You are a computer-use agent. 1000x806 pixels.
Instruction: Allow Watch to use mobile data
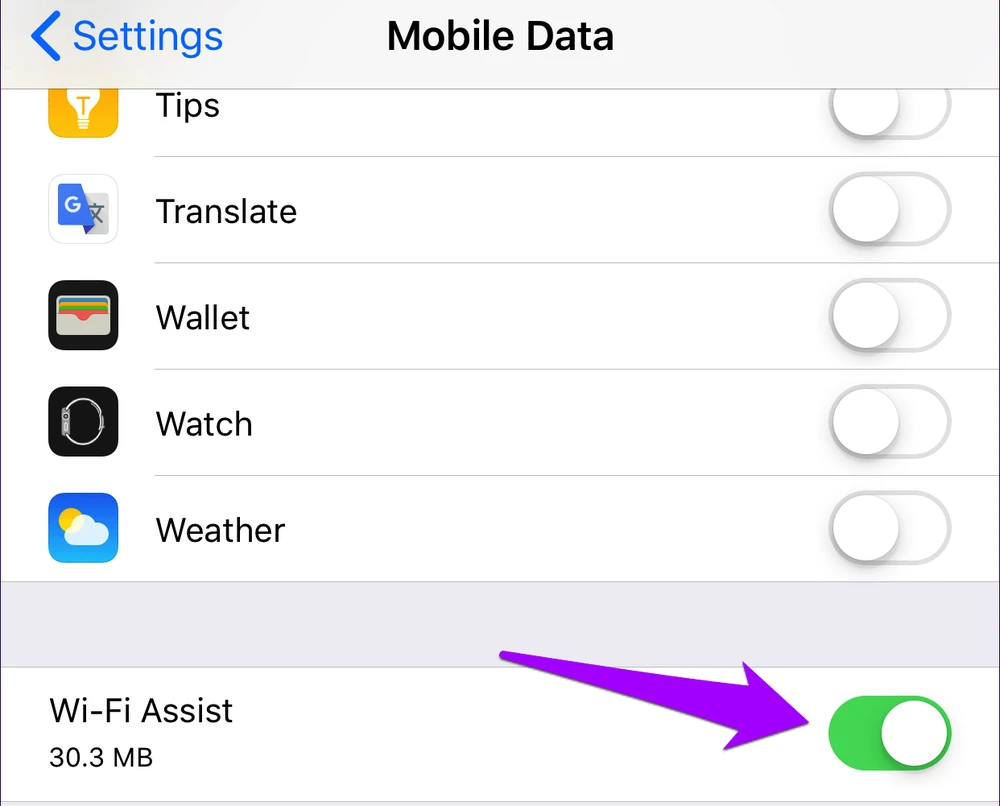(x=889, y=423)
